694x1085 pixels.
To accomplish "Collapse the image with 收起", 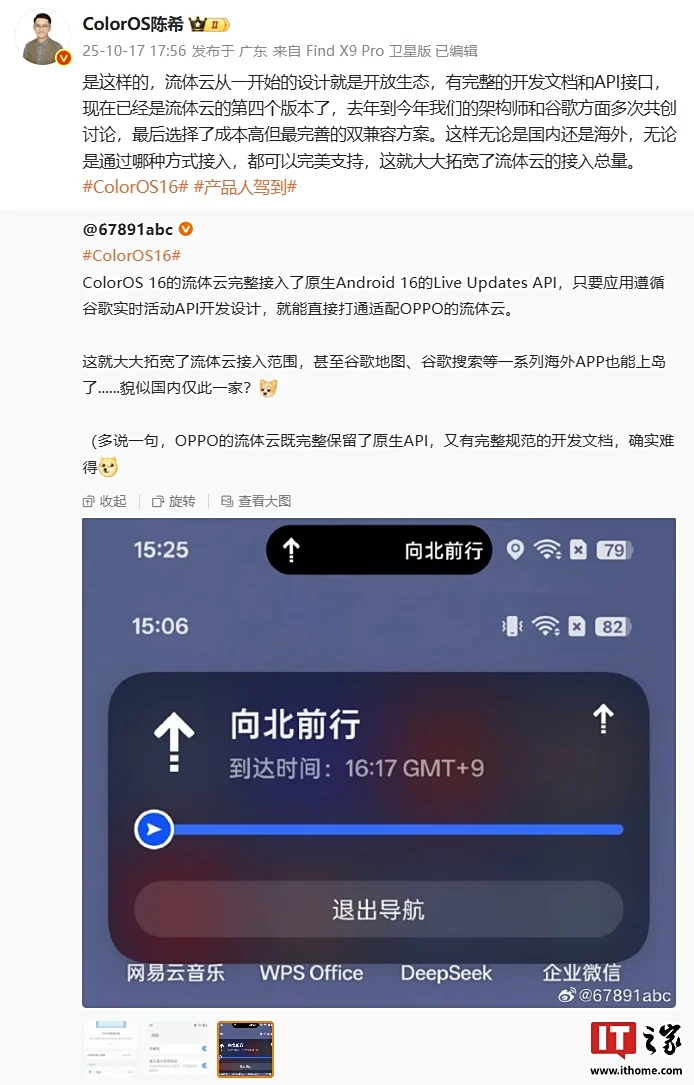I will pyautogui.click(x=105, y=500).
